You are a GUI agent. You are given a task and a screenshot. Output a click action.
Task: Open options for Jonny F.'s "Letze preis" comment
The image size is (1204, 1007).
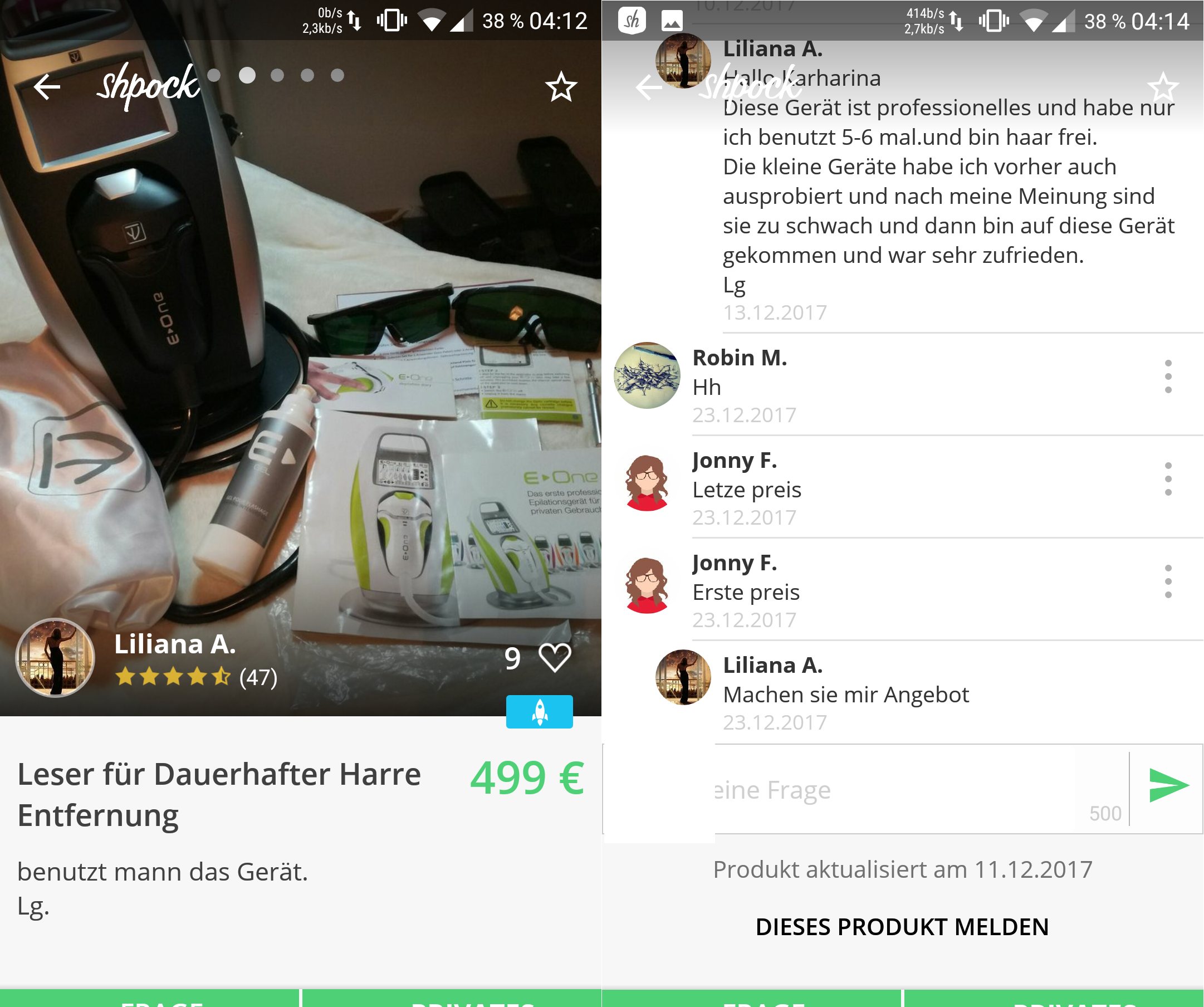pos(1168,480)
